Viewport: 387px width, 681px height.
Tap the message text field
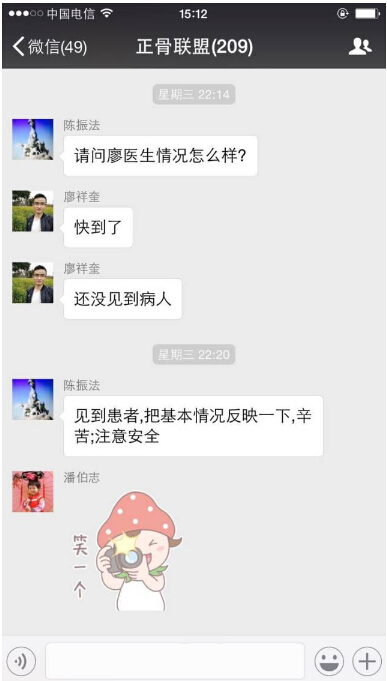(175, 661)
